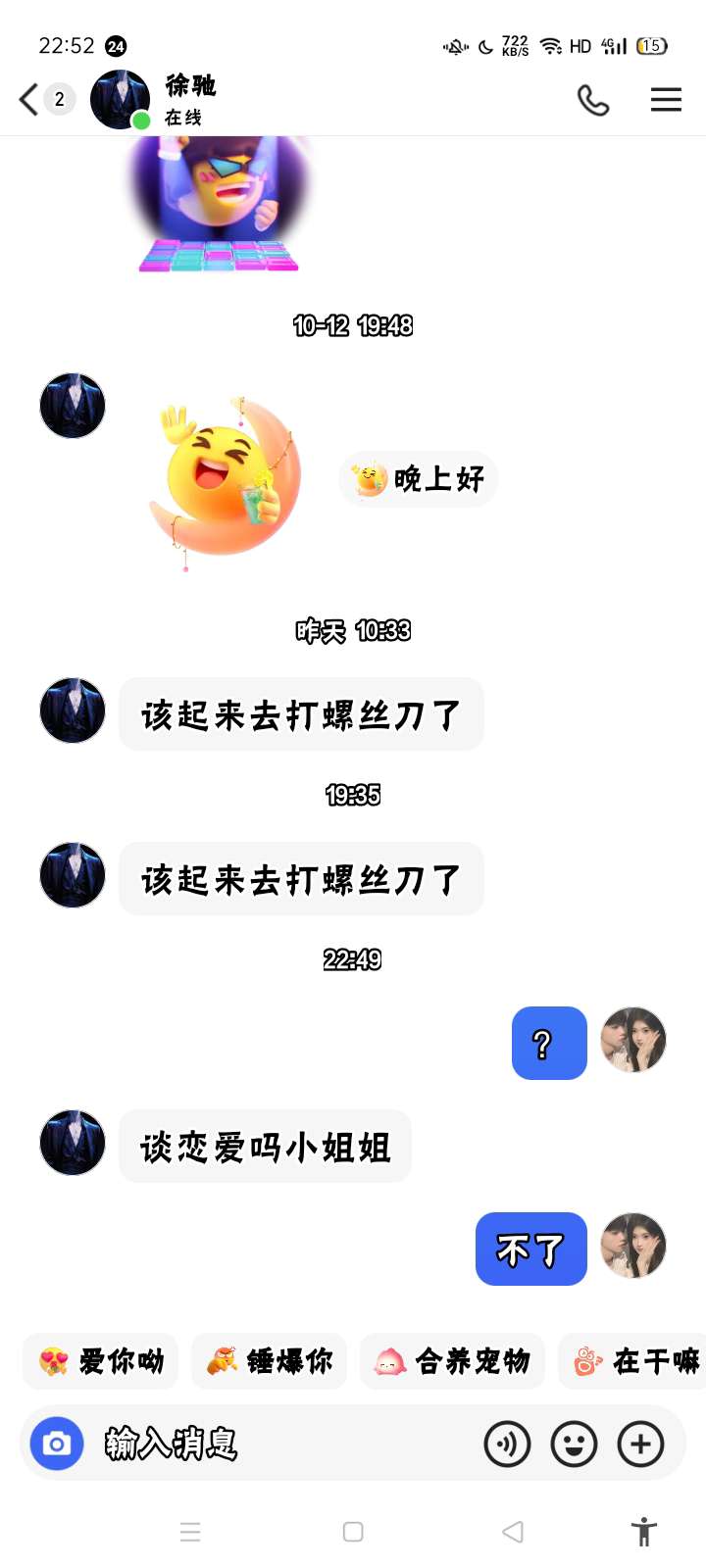Send the 锤爆你 quick reply
Image resolution: width=706 pixels, height=1568 pixels.
[270, 1361]
